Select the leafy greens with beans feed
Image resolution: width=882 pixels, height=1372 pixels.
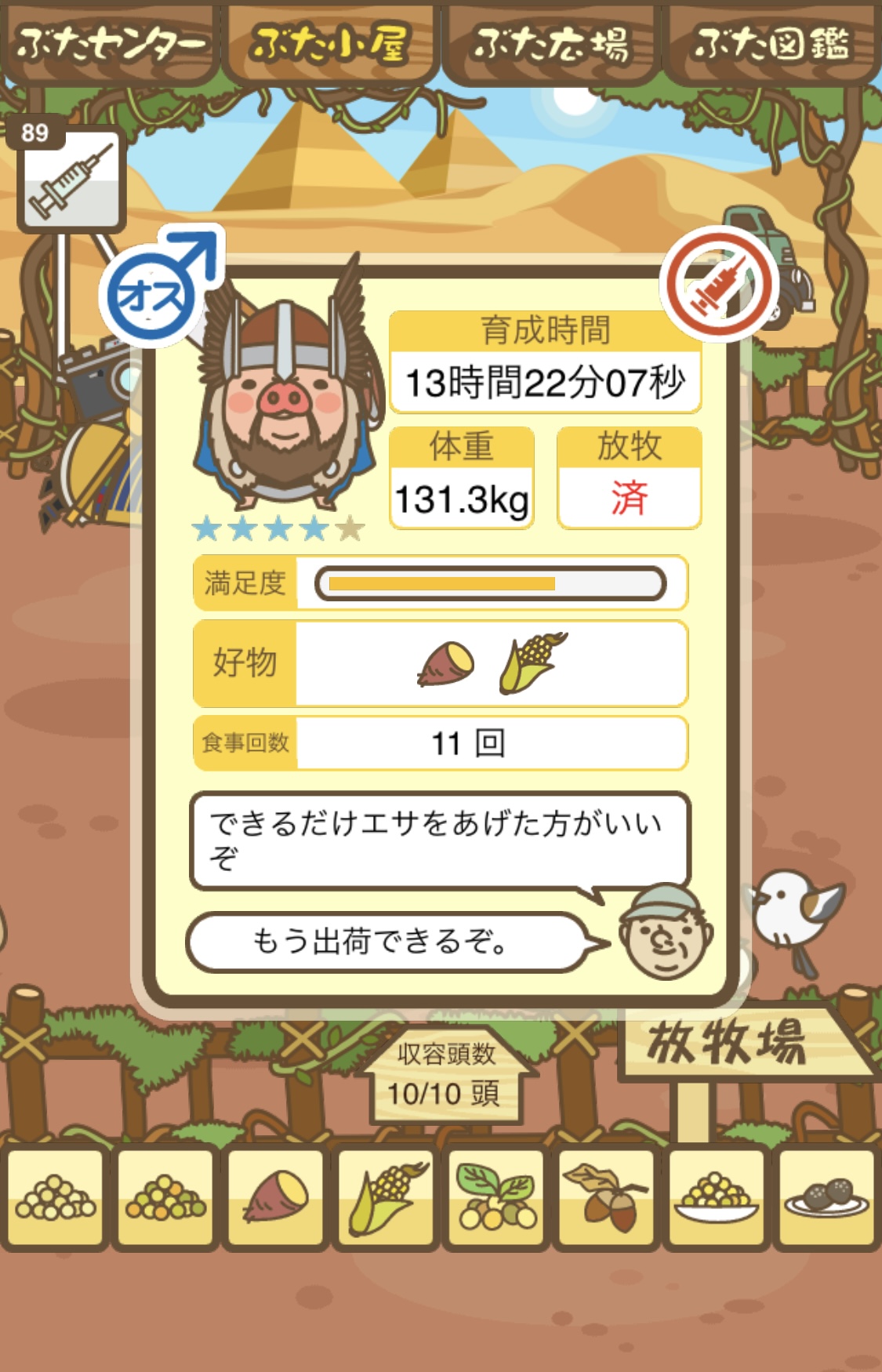click(x=496, y=1197)
